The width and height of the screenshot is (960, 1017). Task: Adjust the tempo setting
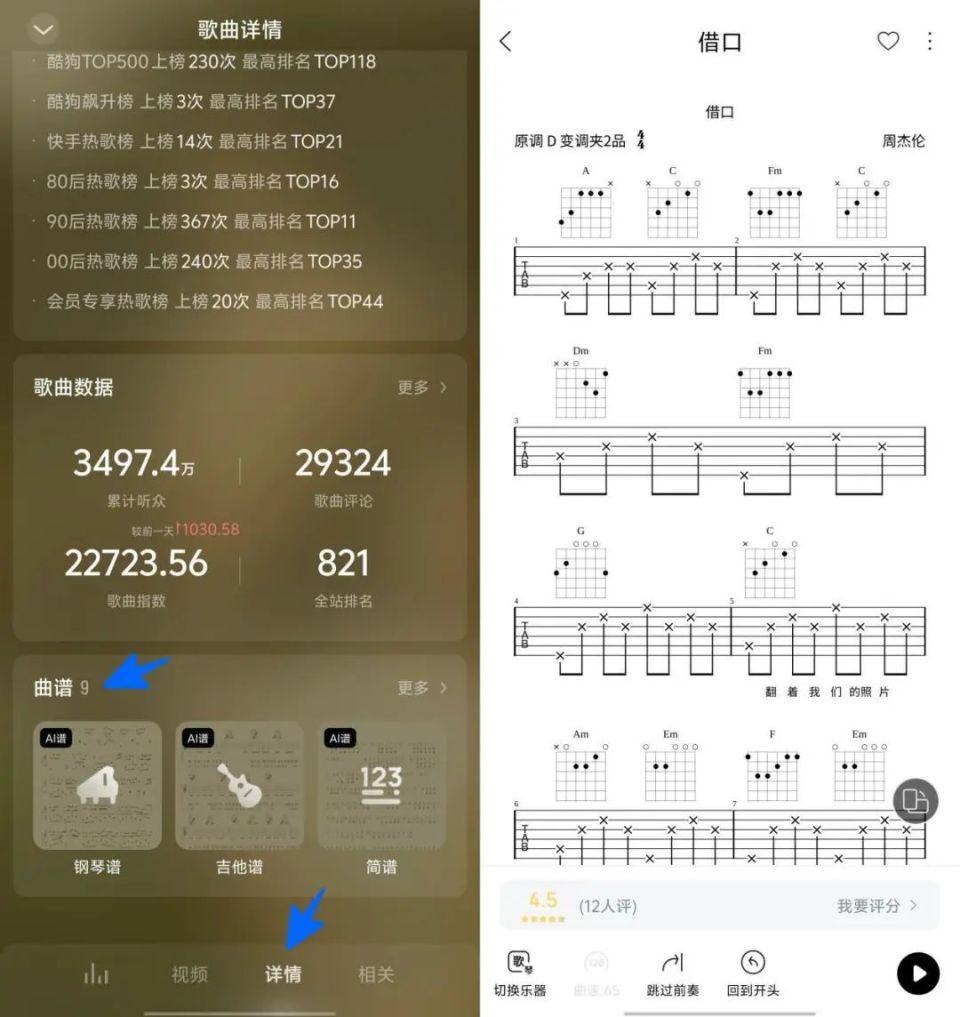pyautogui.click(x=597, y=973)
